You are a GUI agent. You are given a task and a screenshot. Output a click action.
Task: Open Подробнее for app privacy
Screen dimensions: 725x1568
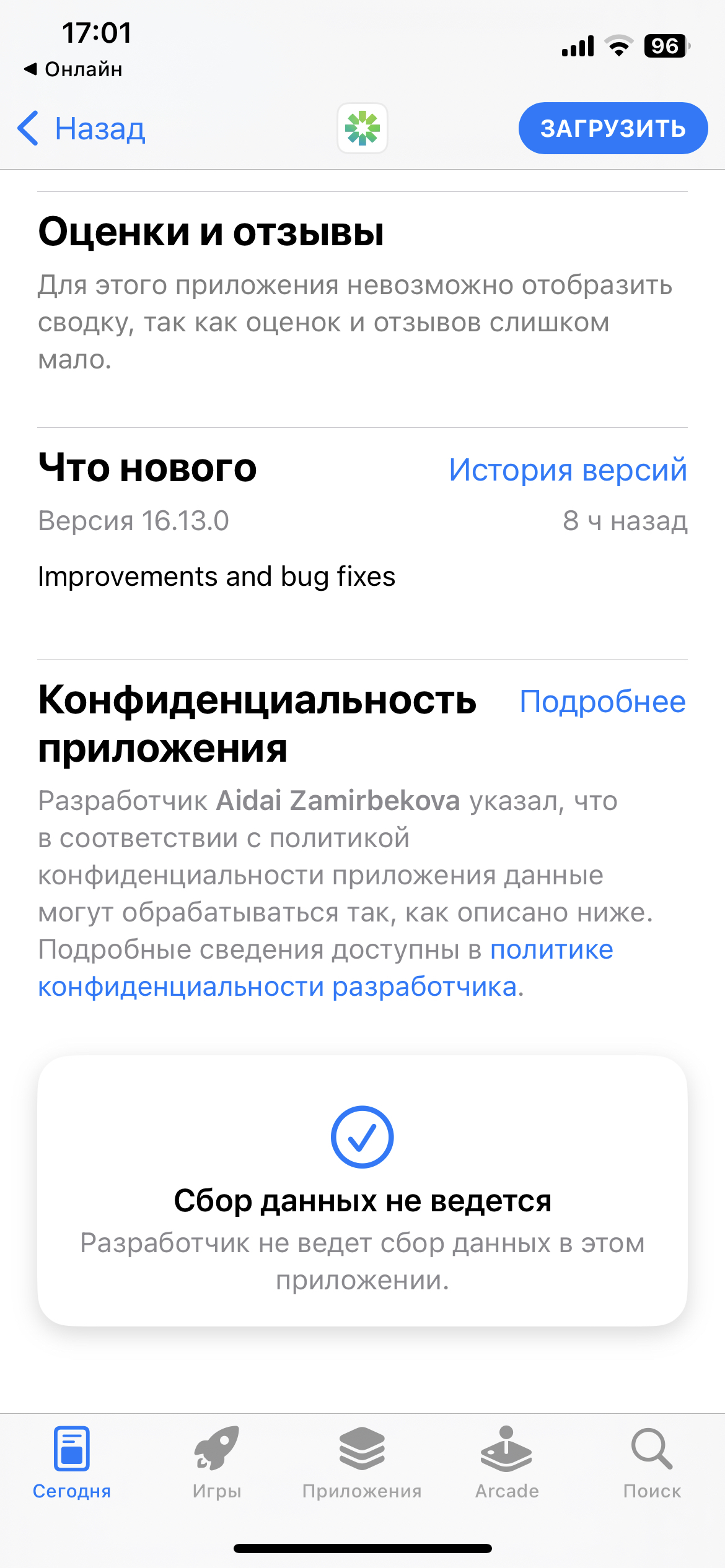[602, 702]
